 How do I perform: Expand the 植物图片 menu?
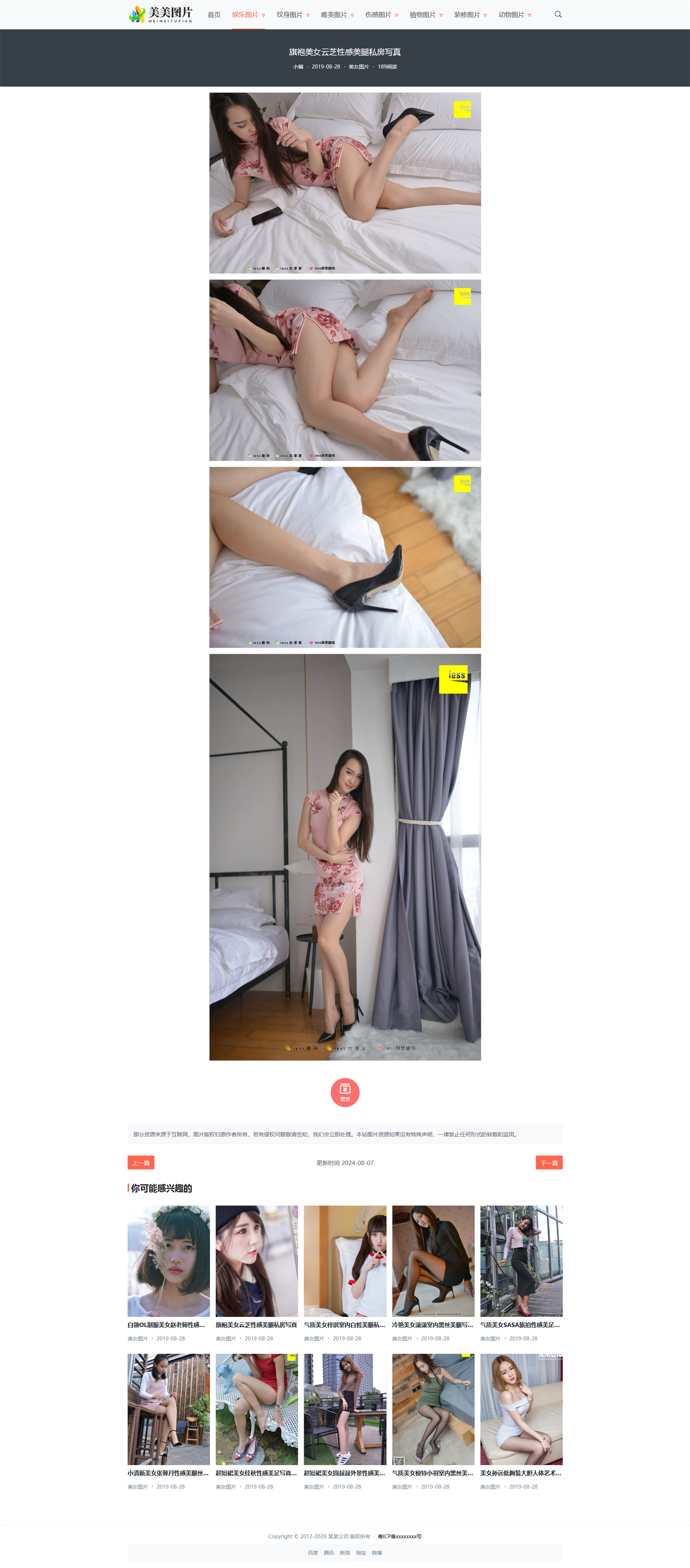pyautogui.click(x=426, y=15)
